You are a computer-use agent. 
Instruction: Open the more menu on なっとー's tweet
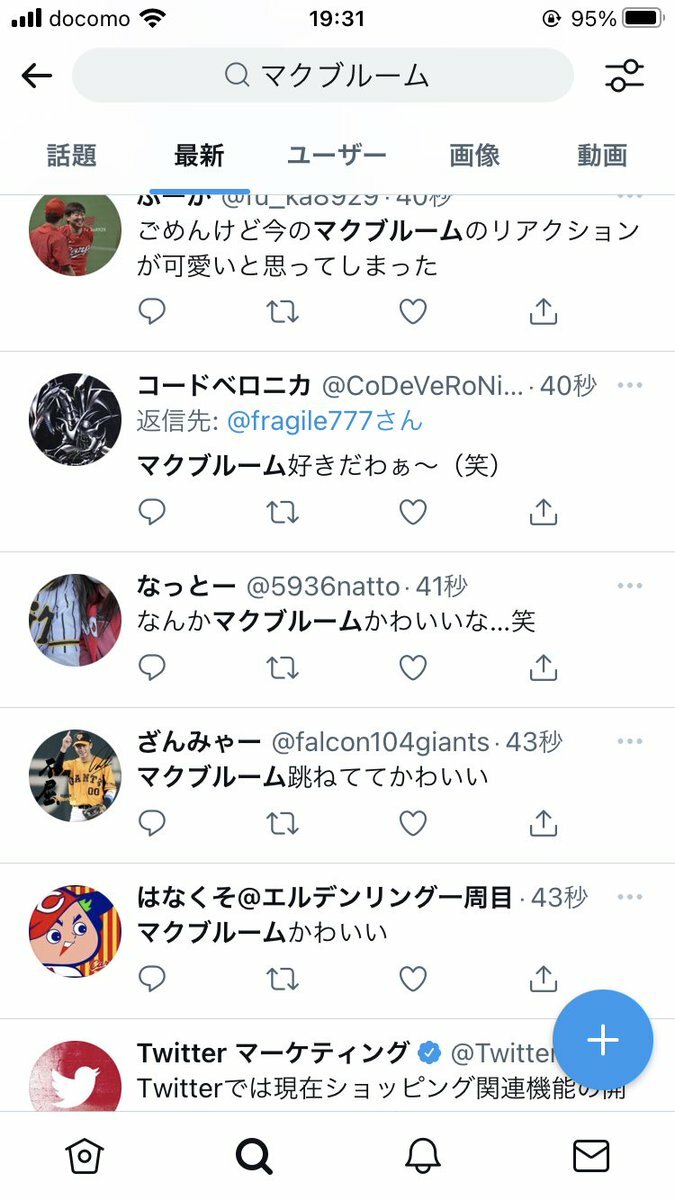tap(630, 585)
